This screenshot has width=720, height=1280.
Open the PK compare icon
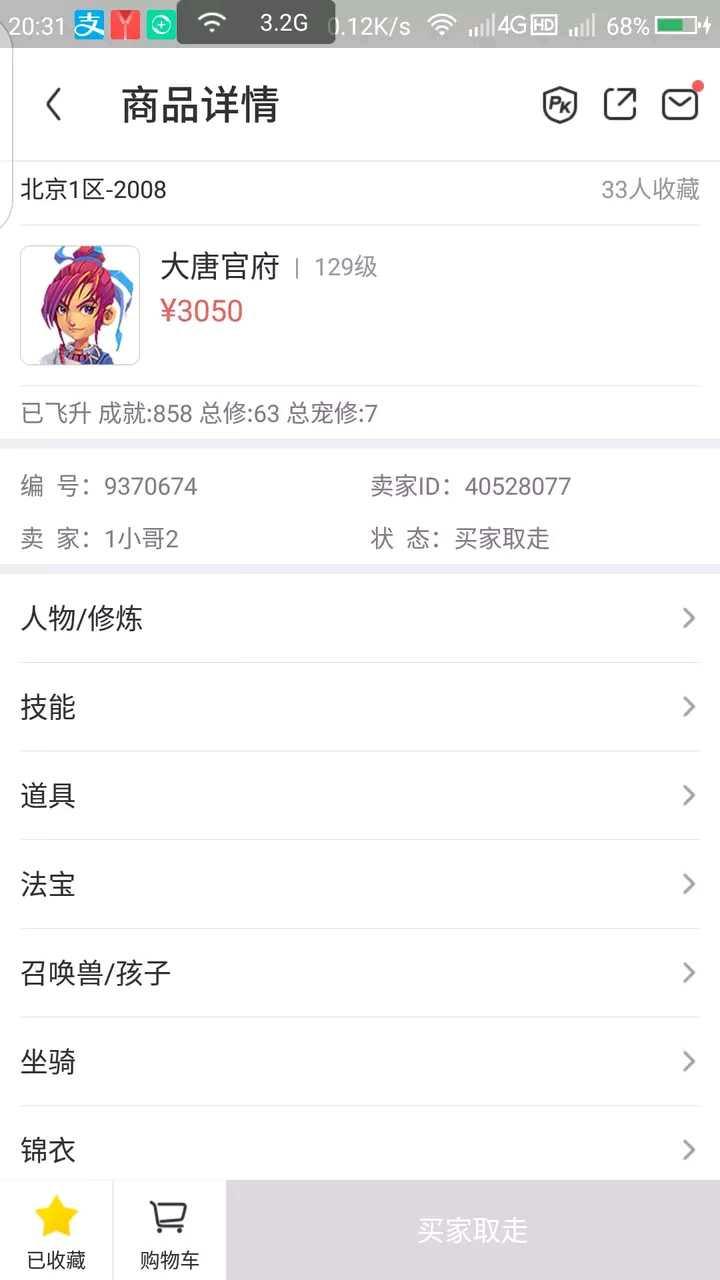tap(560, 105)
